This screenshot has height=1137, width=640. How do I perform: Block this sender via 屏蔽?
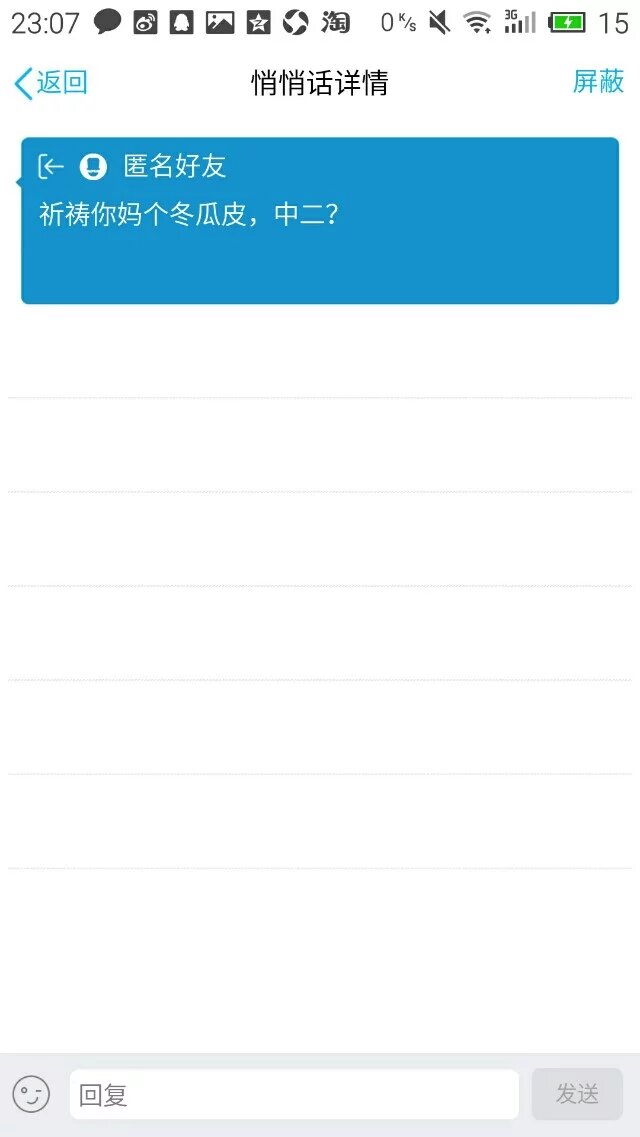click(x=598, y=82)
